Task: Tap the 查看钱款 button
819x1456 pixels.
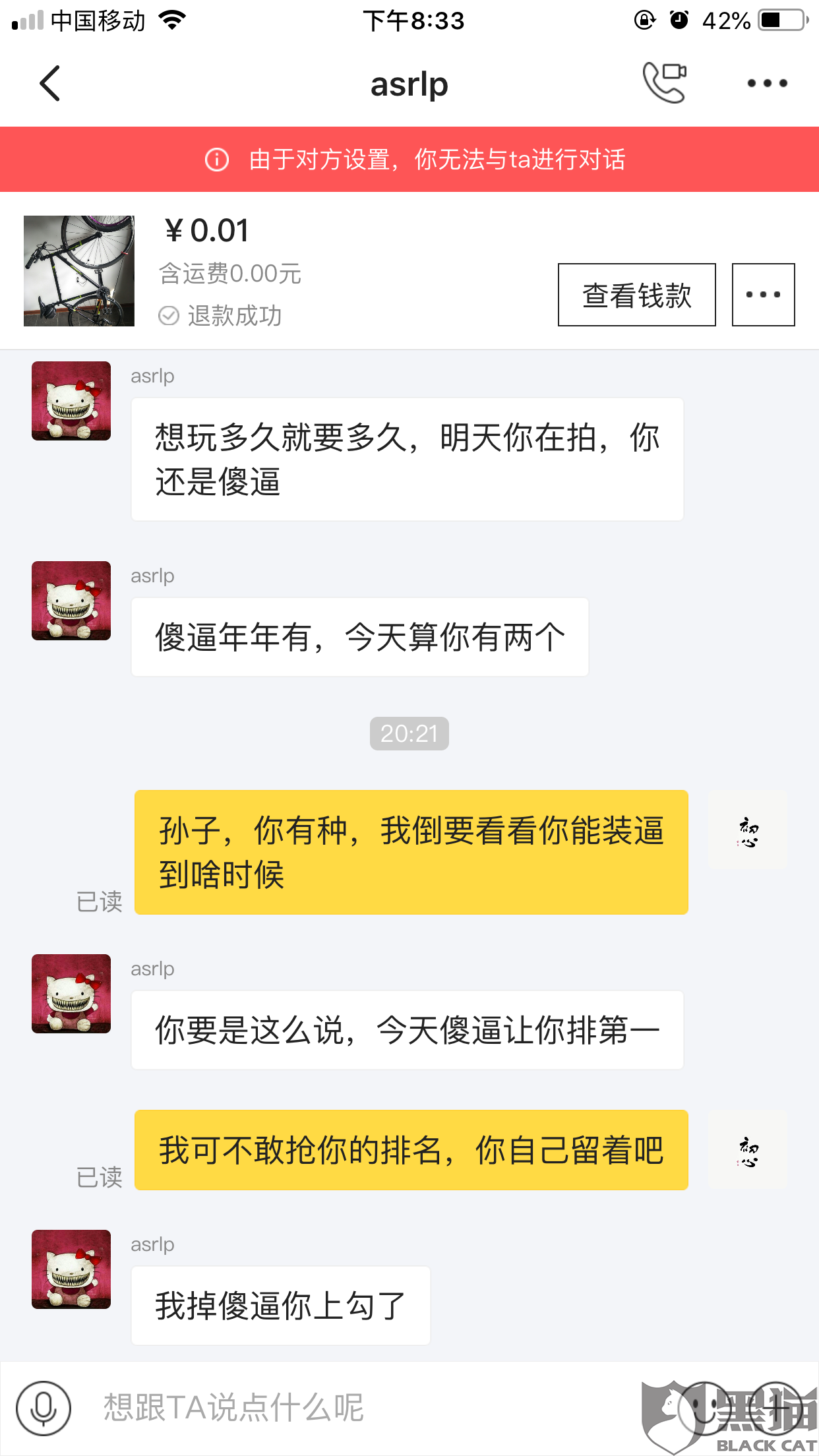Action: (636, 295)
